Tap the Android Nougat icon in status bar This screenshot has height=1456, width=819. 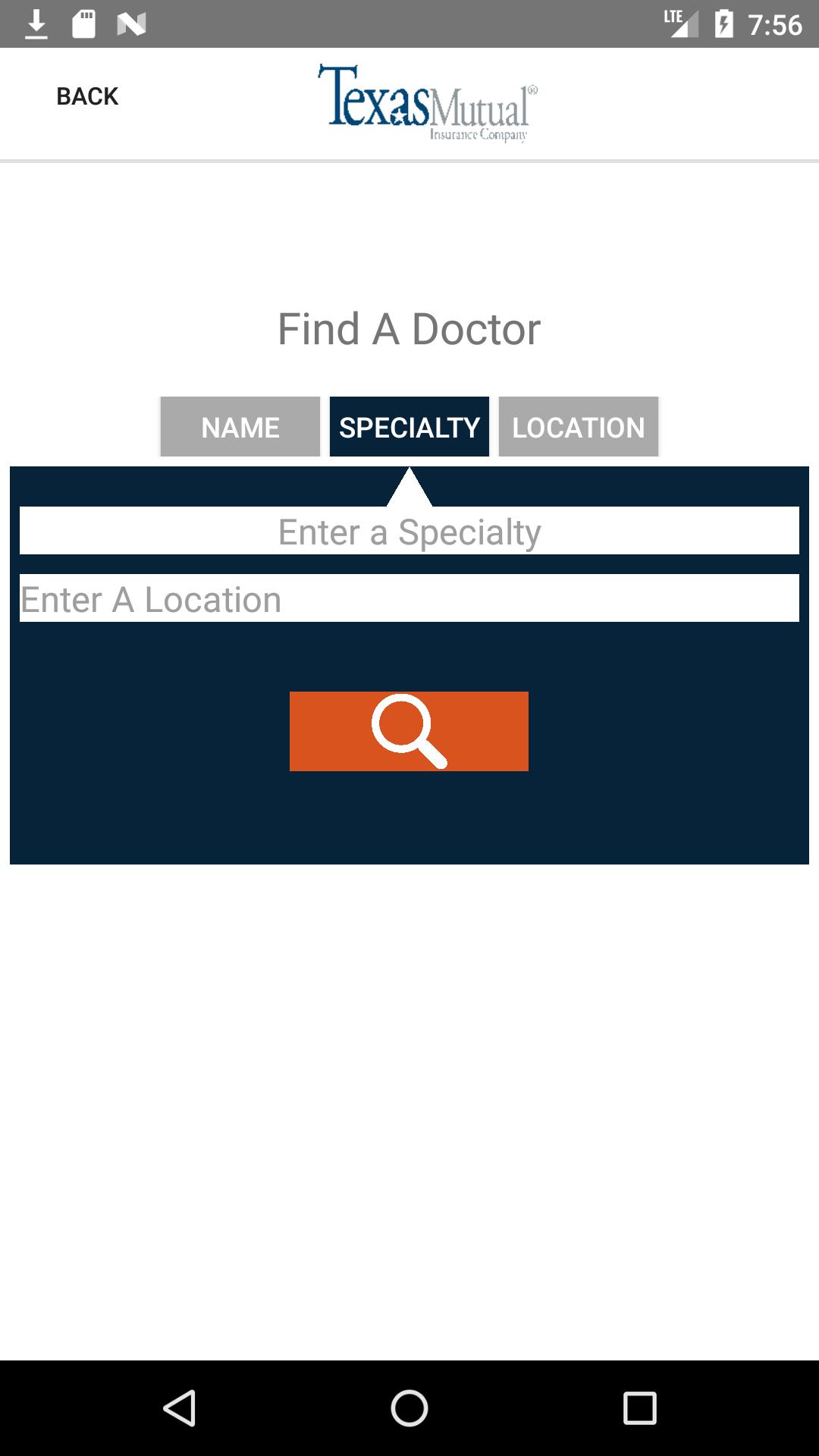click(x=129, y=23)
